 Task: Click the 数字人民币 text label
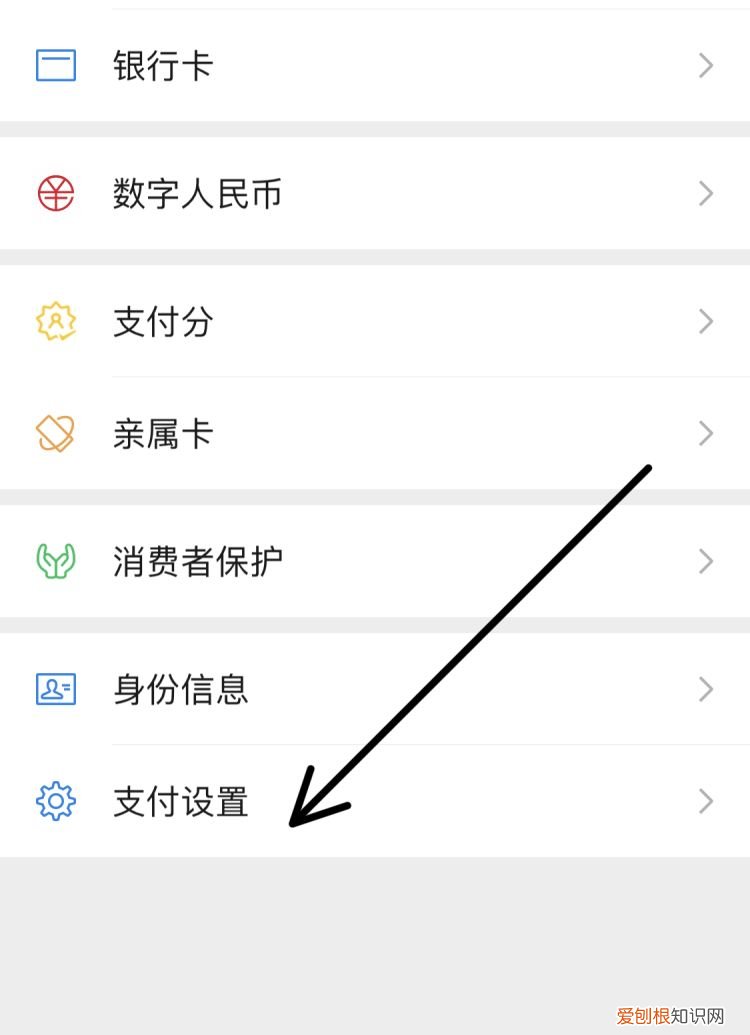(x=196, y=194)
